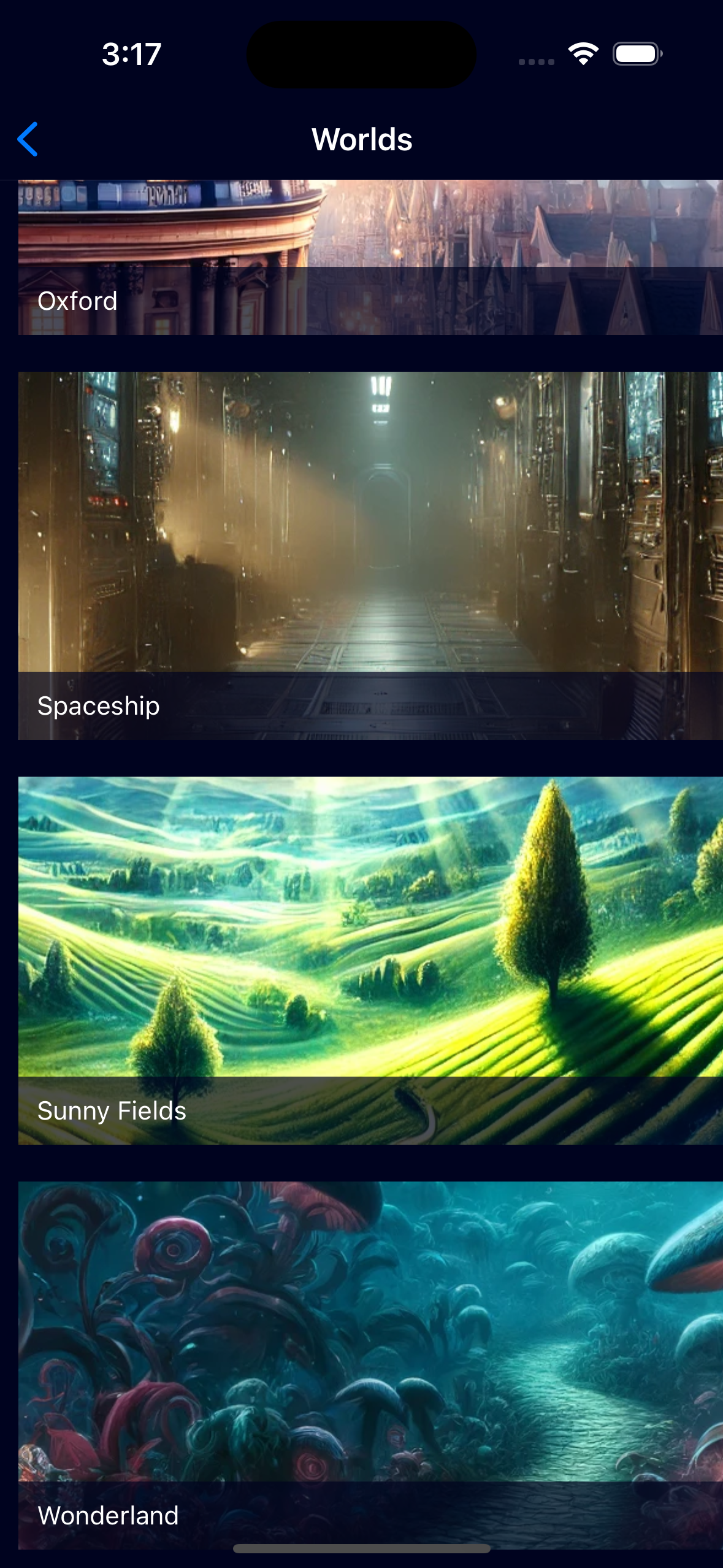The height and width of the screenshot is (1568, 723).
Task: Choose the Sunny Fields world
Action: (x=370, y=960)
